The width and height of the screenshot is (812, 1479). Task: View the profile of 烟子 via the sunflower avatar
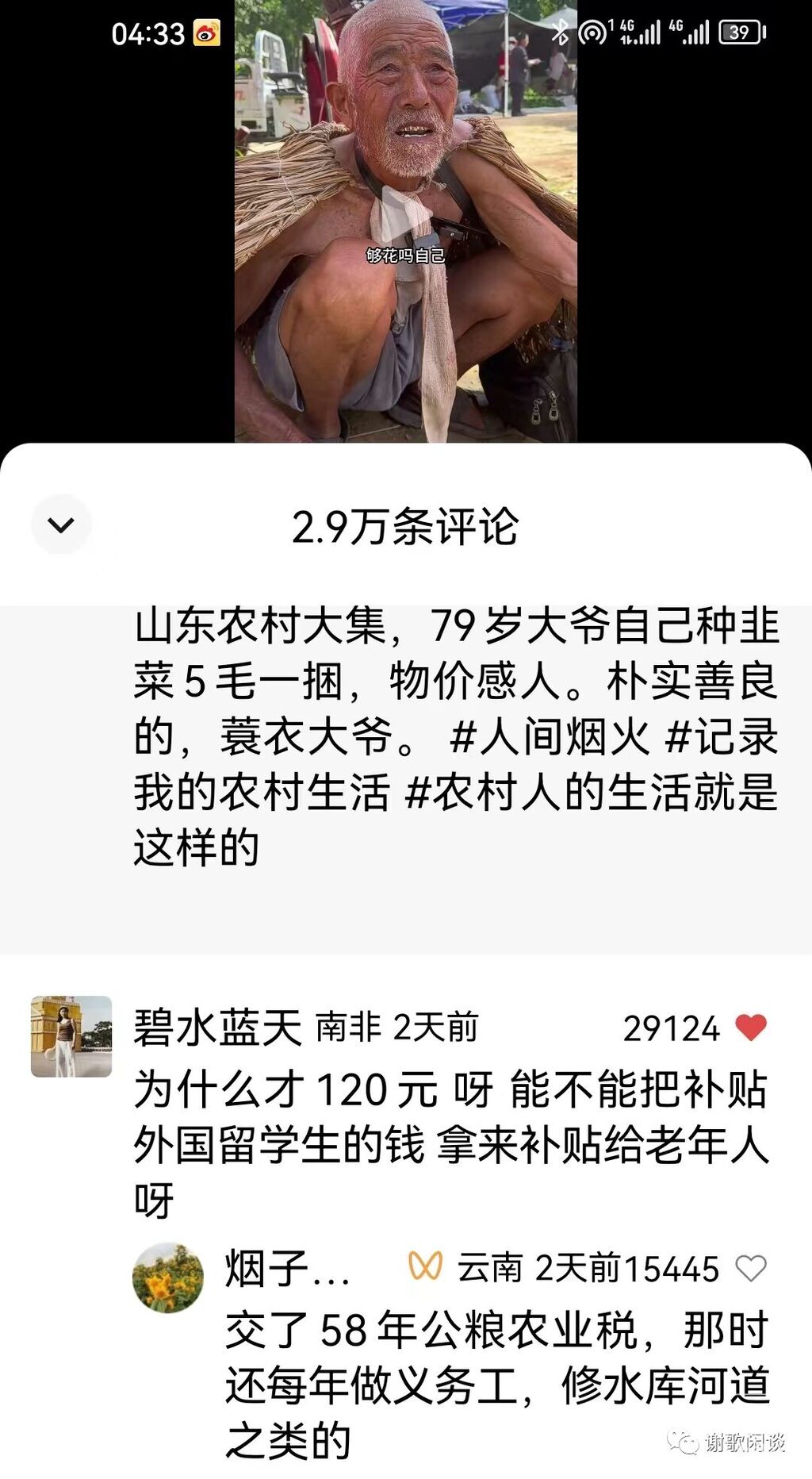tap(167, 1277)
